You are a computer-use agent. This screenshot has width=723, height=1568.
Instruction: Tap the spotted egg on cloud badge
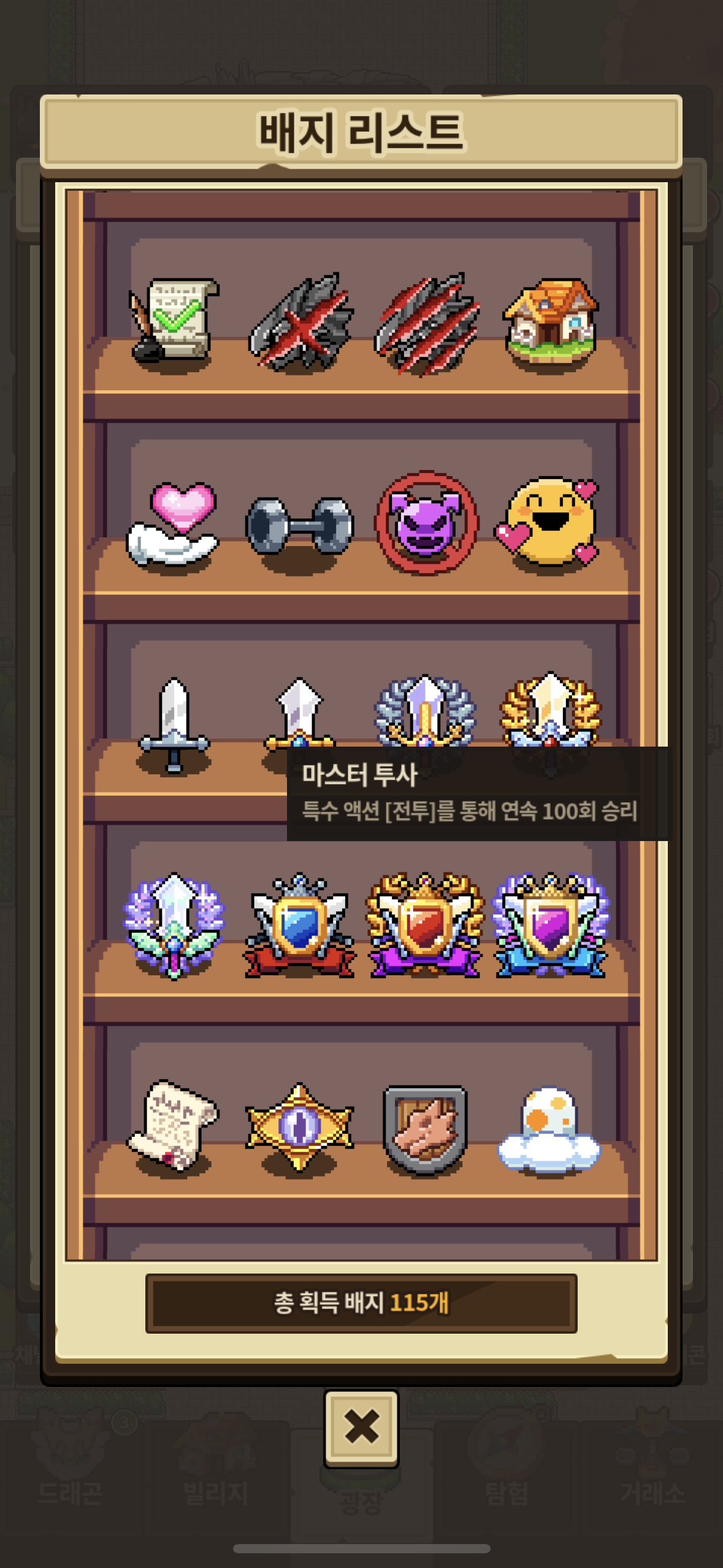click(x=549, y=1128)
